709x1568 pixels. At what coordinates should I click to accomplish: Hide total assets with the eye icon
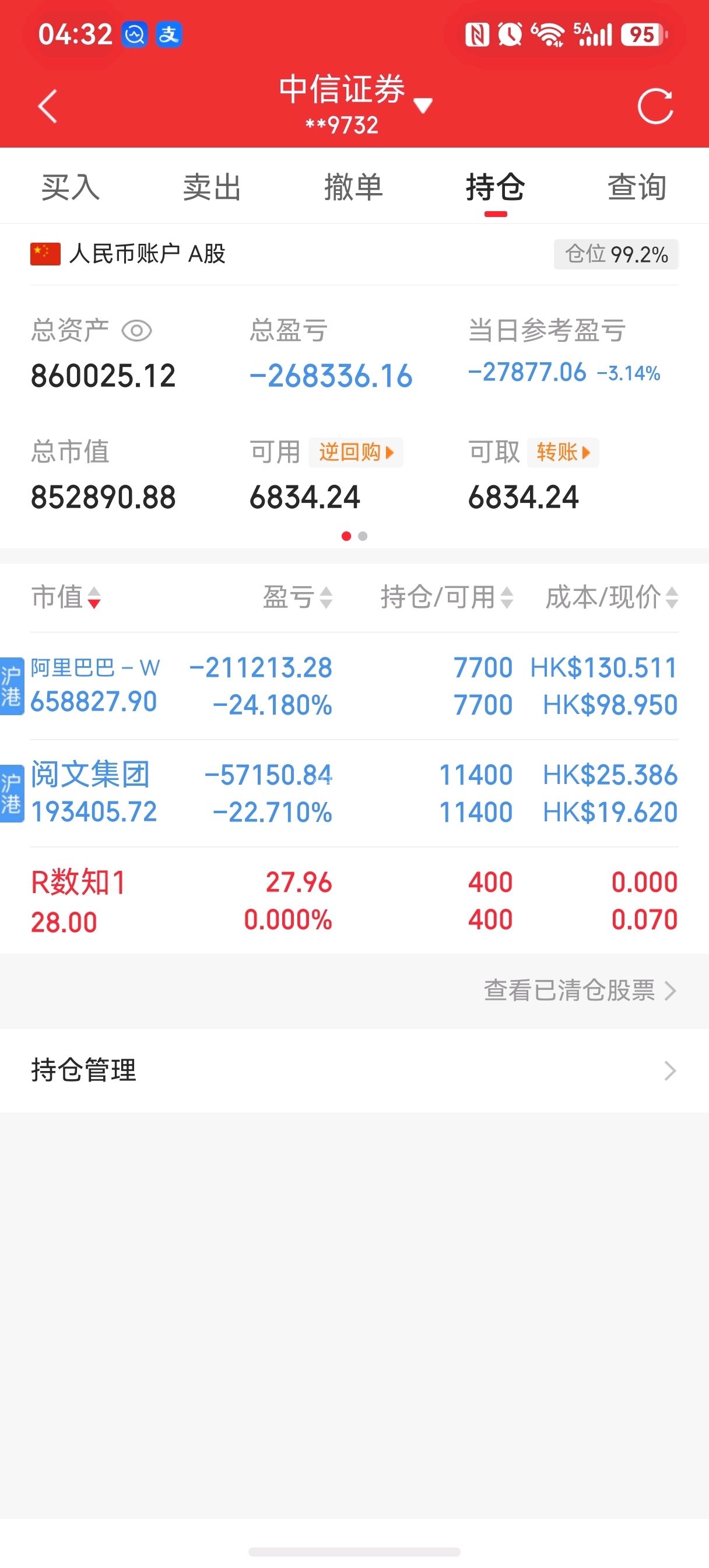(136, 331)
